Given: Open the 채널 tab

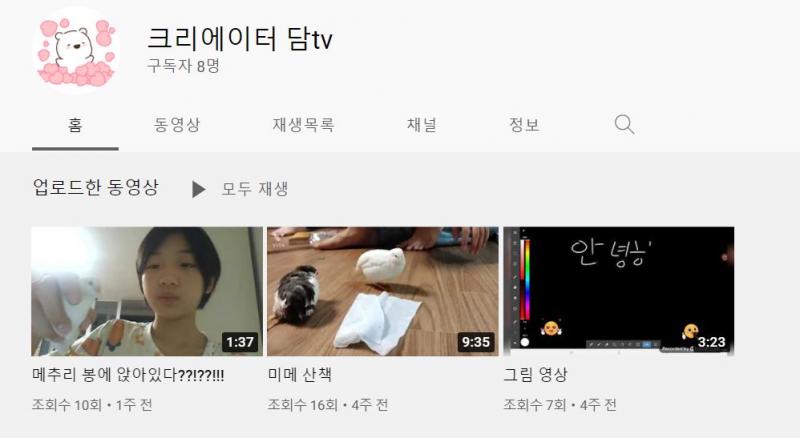Looking at the screenshot, I should pyautogui.click(x=421, y=125).
